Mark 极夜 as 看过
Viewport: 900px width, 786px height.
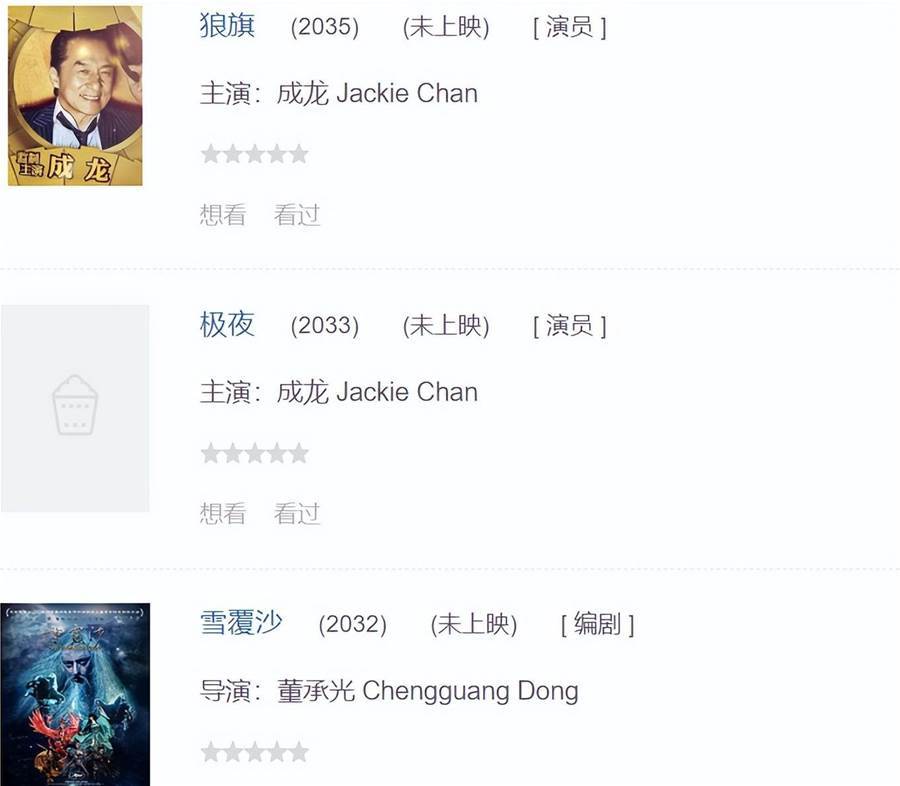click(x=297, y=514)
